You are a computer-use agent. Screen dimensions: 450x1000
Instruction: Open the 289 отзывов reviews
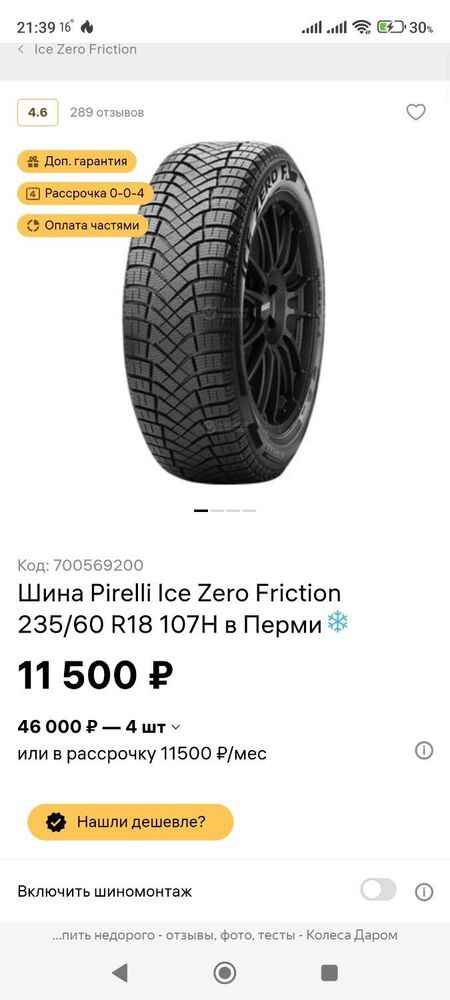107,113
